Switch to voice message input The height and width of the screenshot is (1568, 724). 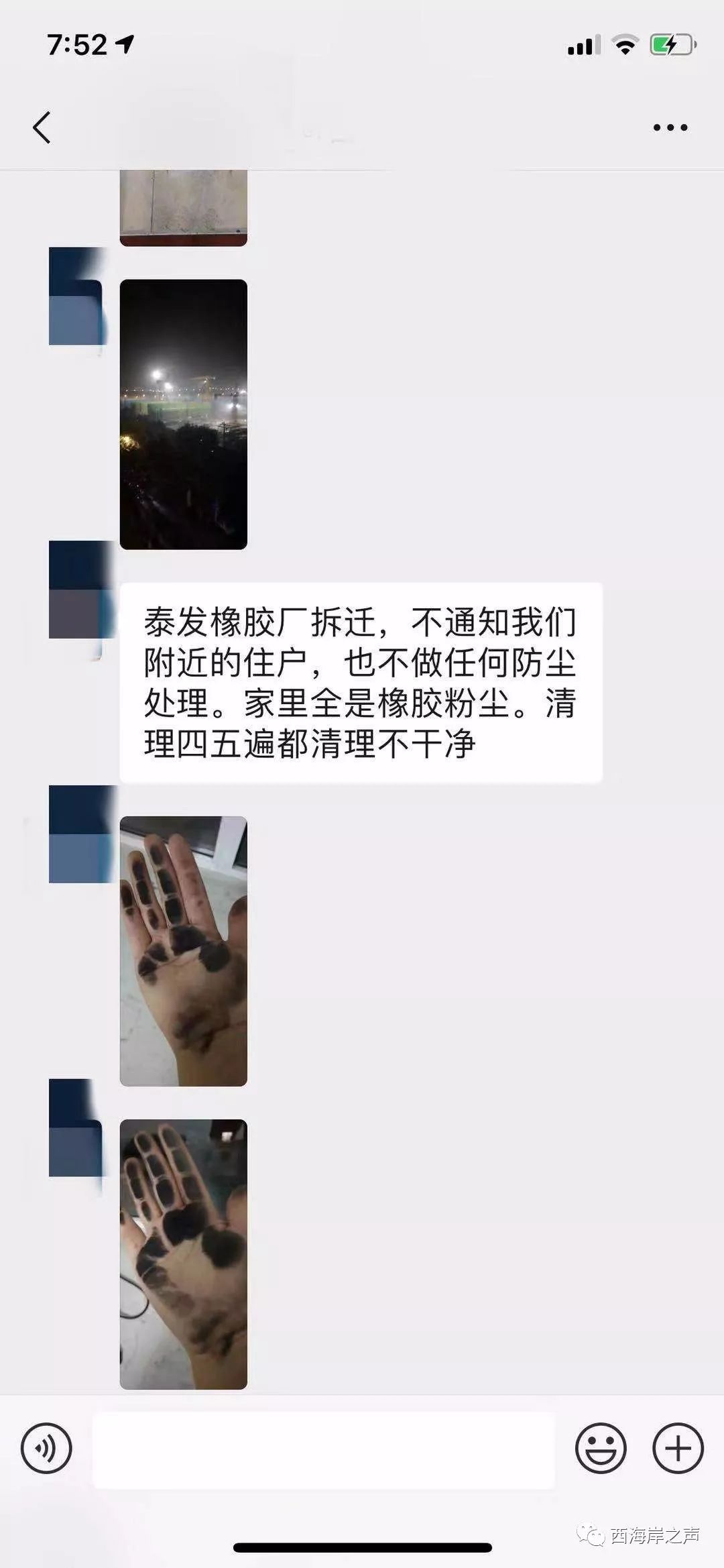click(x=46, y=1448)
